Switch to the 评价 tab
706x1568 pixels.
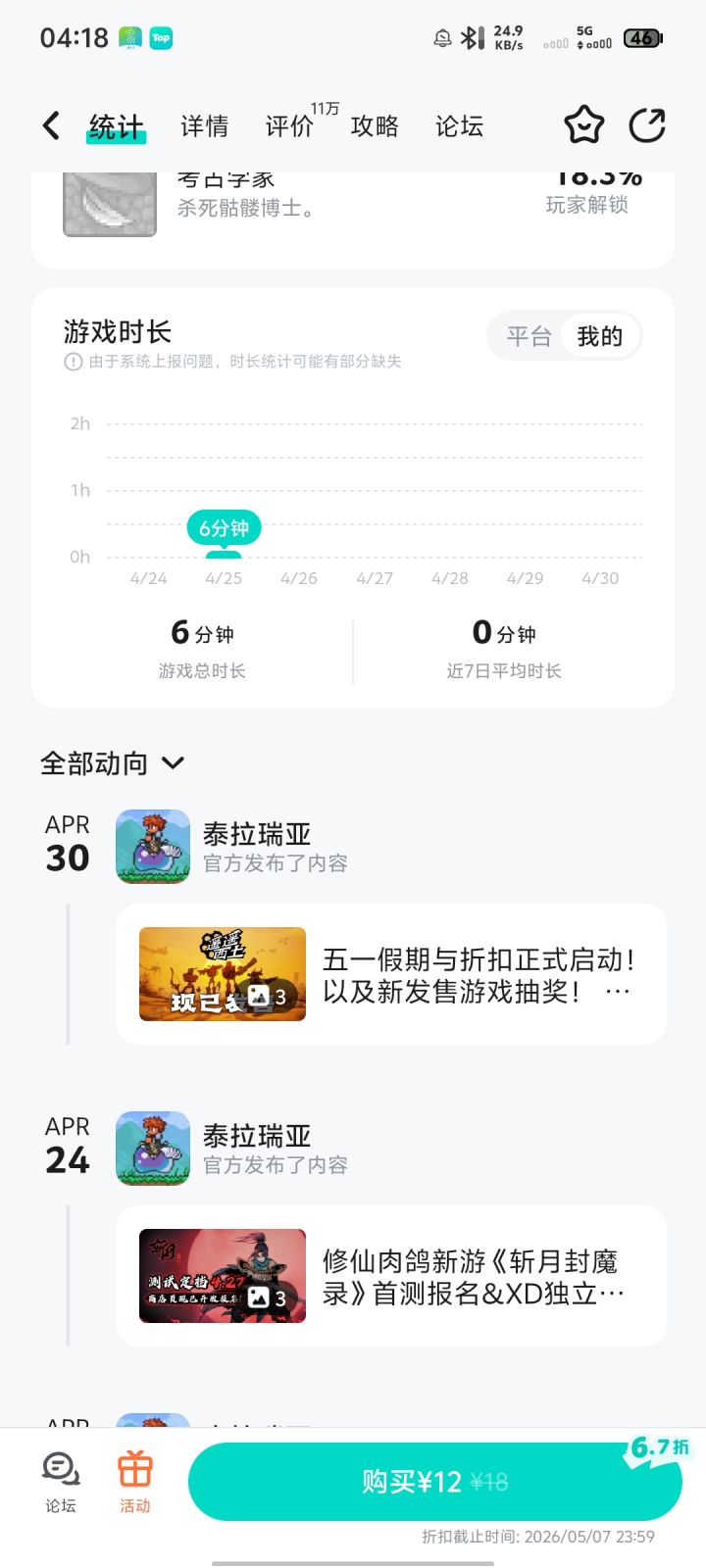click(x=286, y=126)
